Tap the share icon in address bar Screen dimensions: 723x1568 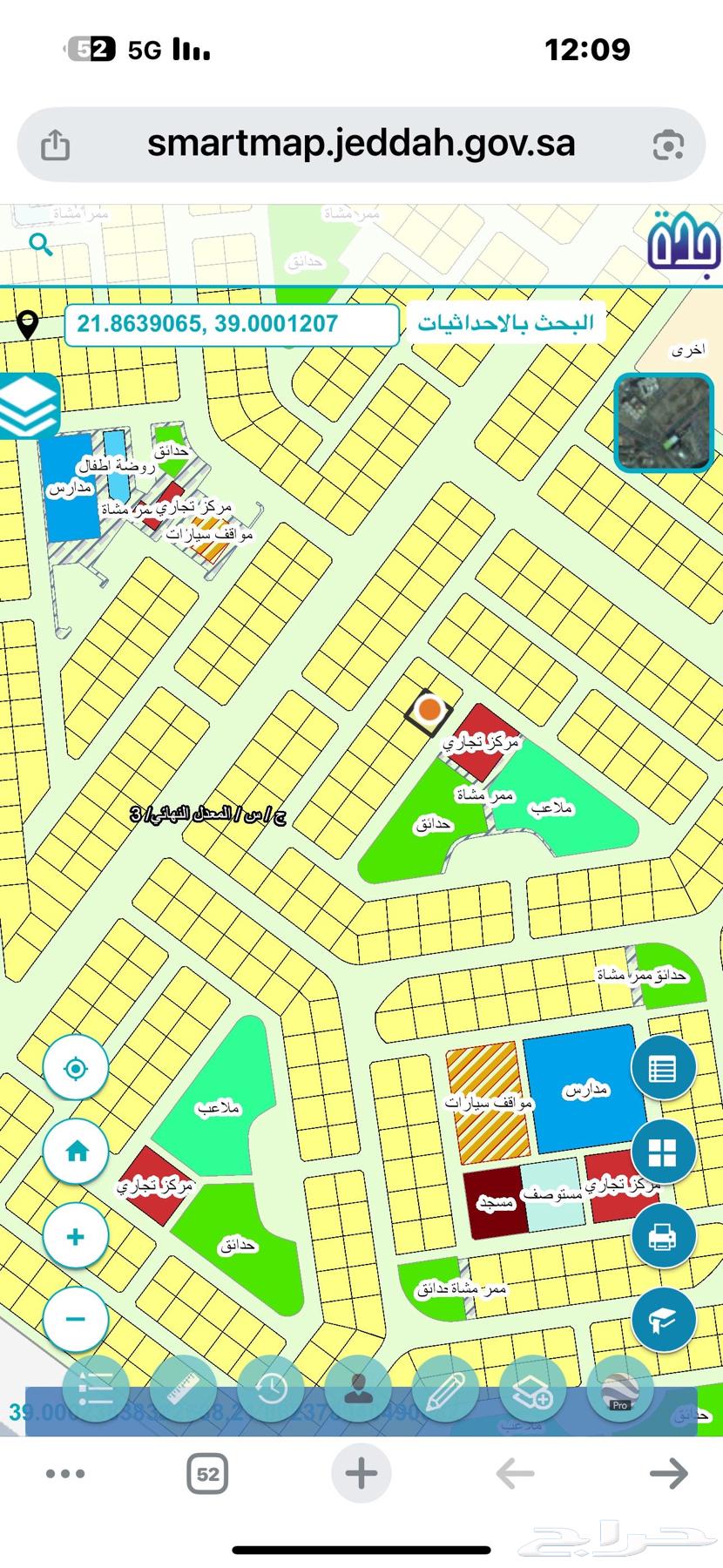pos(55,144)
